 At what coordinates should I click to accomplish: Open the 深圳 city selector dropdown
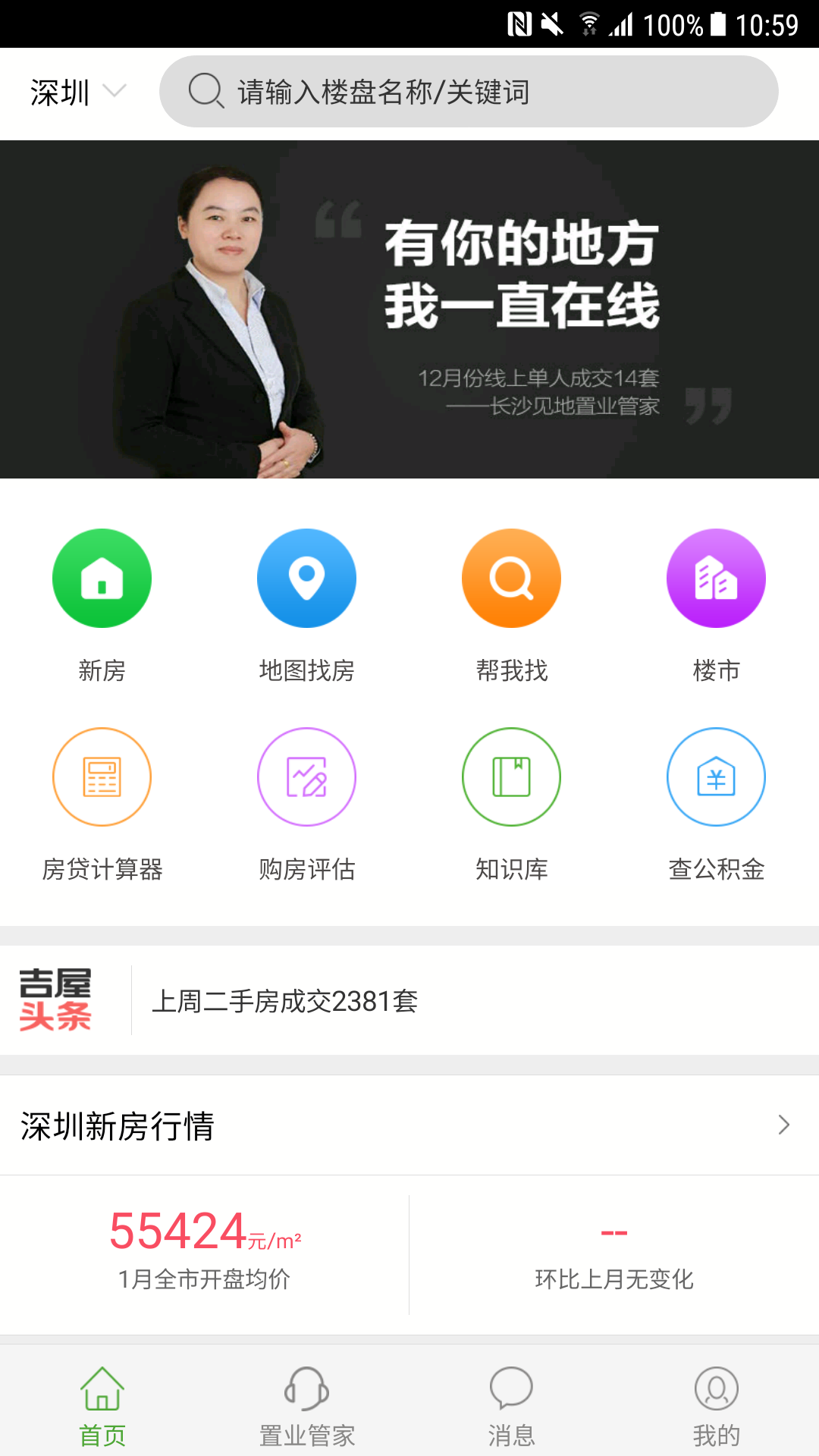pyautogui.click(x=77, y=93)
